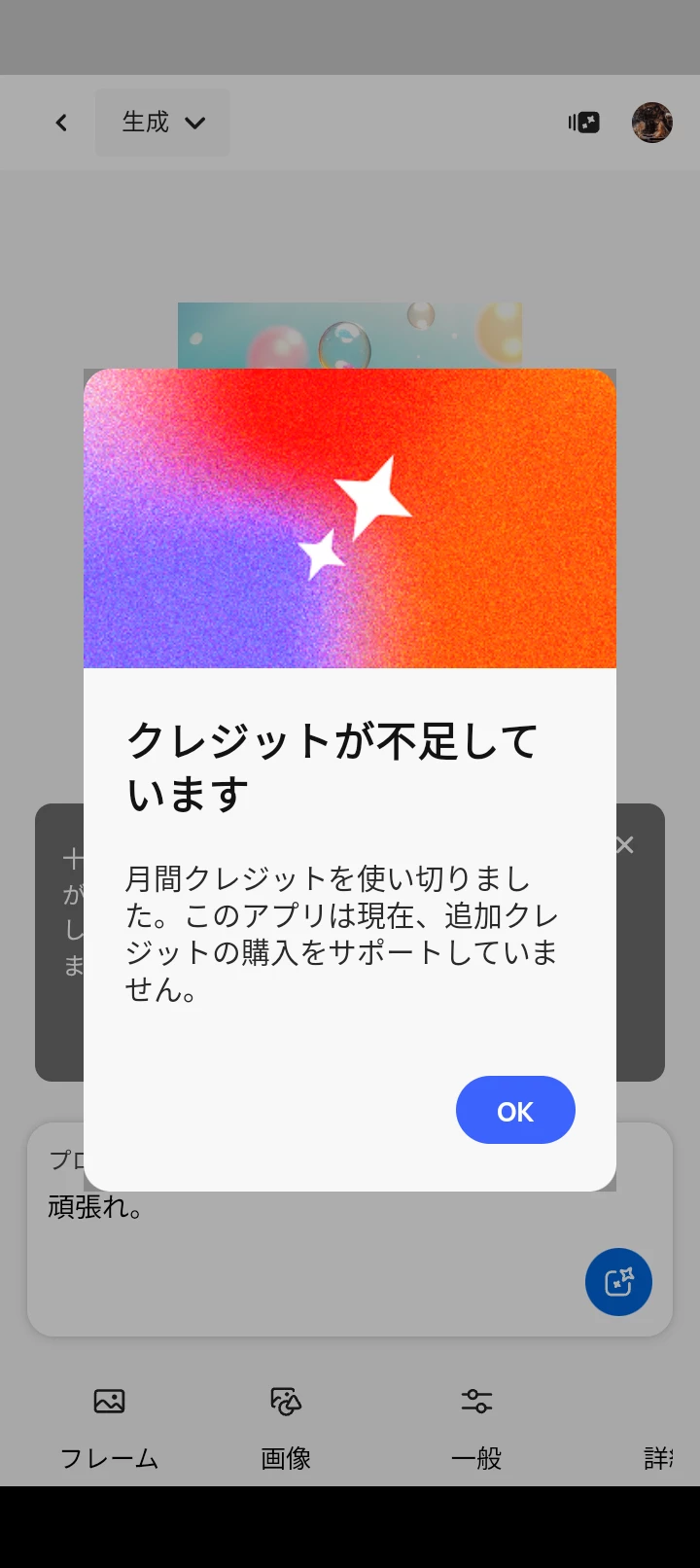Close the gray notice banner
700x1568 pixels.
pyautogui.click(x=625, y=845)
